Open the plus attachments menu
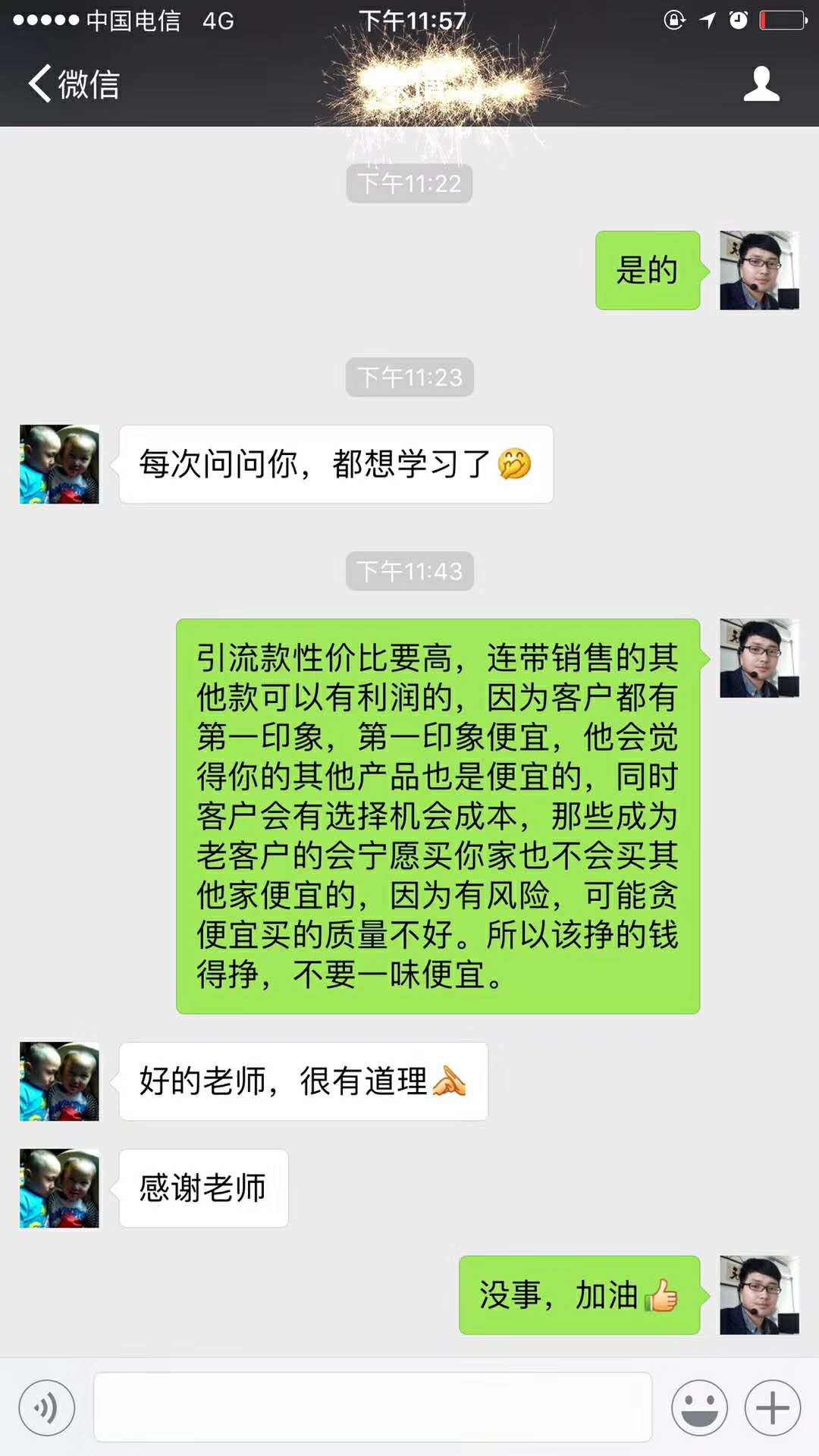Screen dimensions: 819x1456 coord(772,1407)
